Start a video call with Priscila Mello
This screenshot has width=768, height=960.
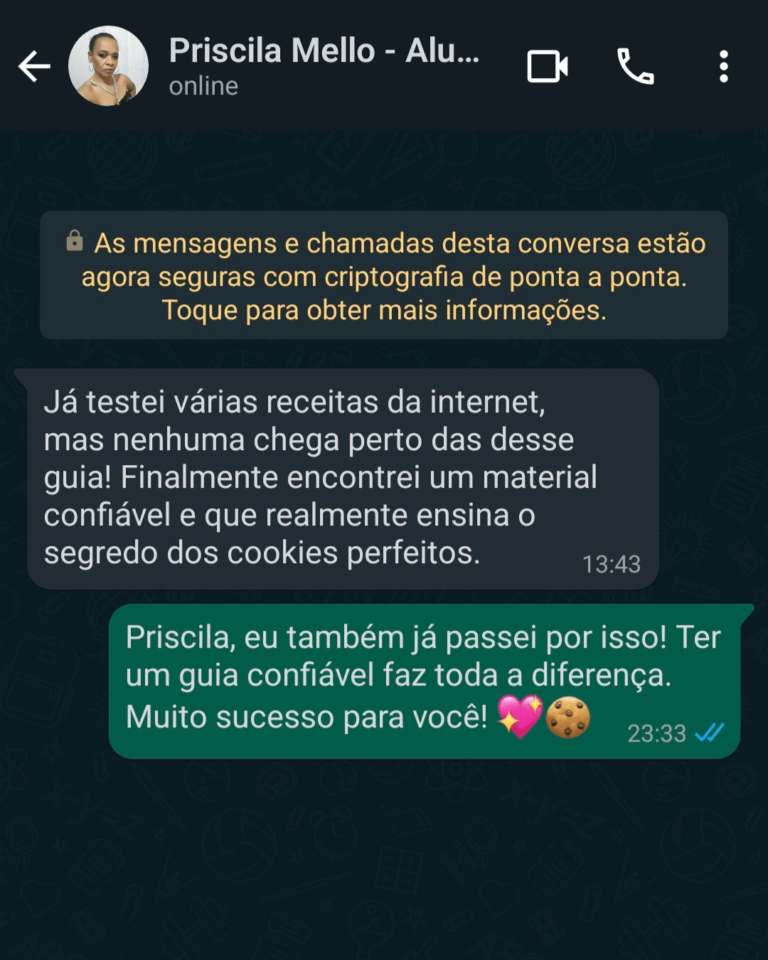547,66
